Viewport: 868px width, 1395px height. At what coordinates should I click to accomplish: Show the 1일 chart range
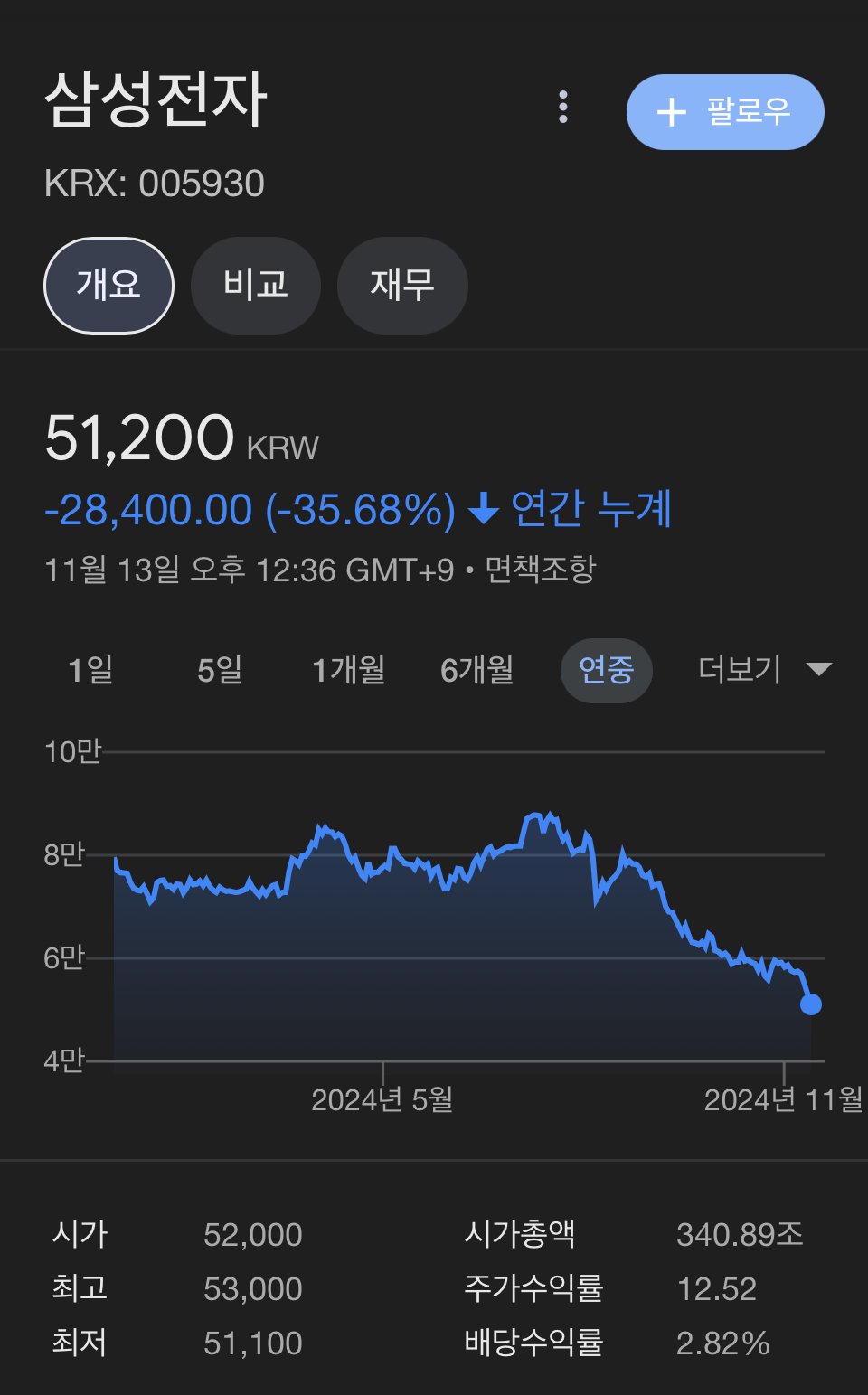click(90, 671)
